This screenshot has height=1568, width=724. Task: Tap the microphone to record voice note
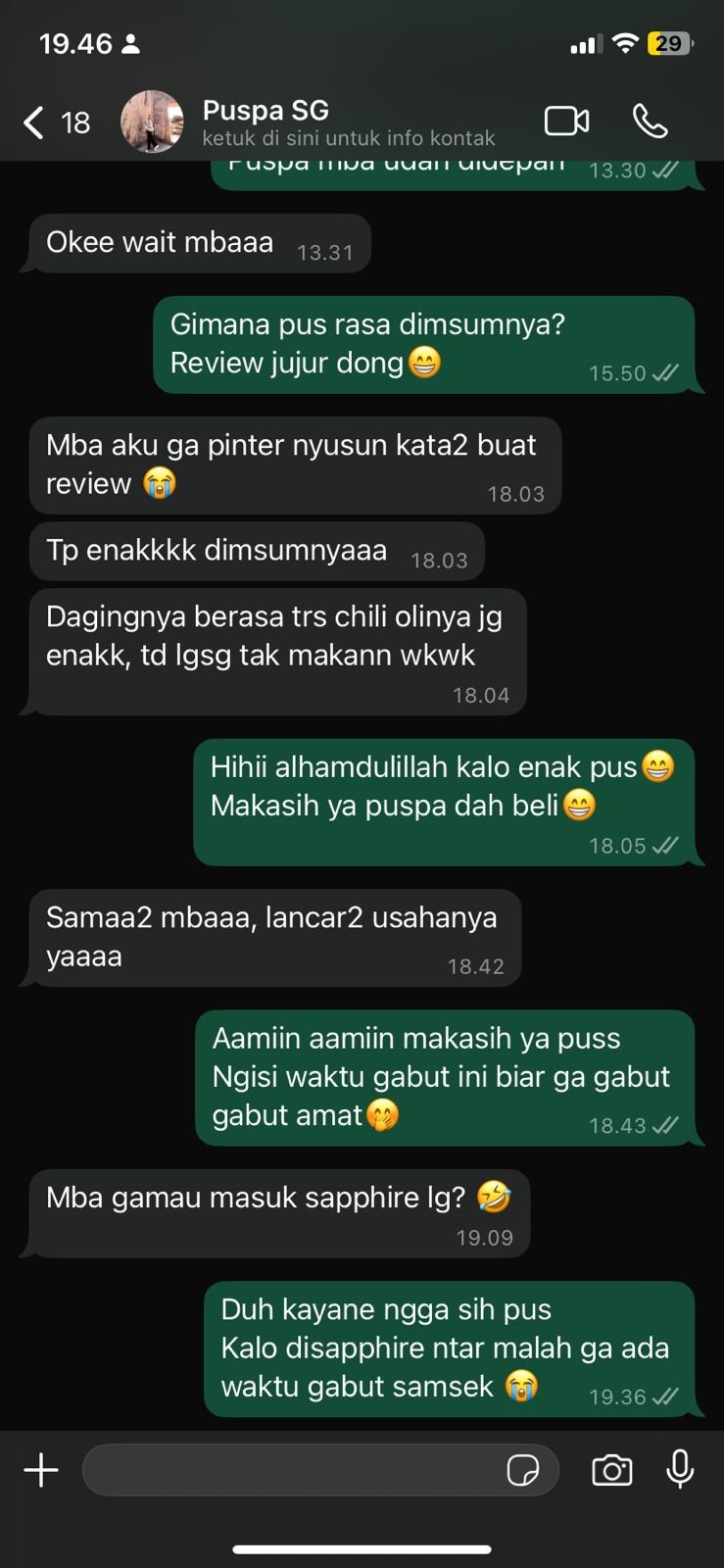(x=681, y=1470)
